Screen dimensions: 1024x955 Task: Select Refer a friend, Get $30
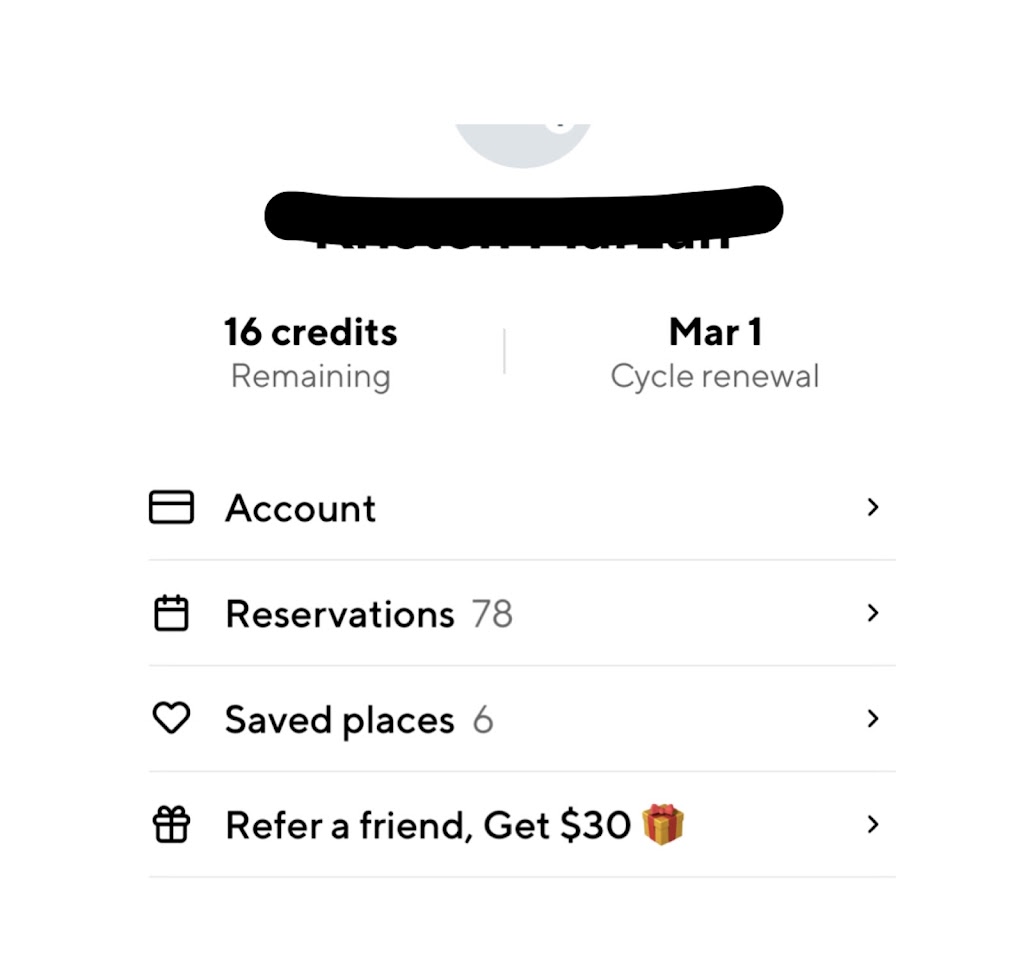428,826
